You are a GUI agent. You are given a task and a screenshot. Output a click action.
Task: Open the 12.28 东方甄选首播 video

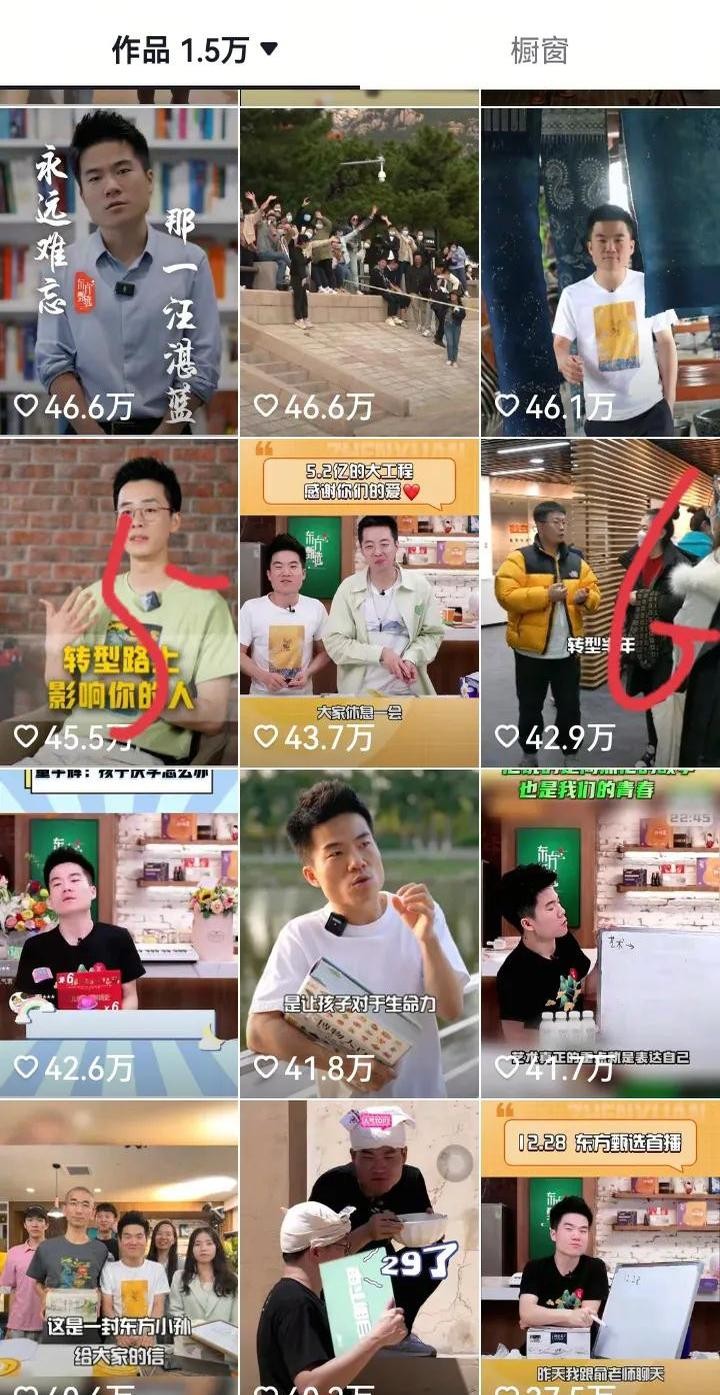[x=601, y=1248]
